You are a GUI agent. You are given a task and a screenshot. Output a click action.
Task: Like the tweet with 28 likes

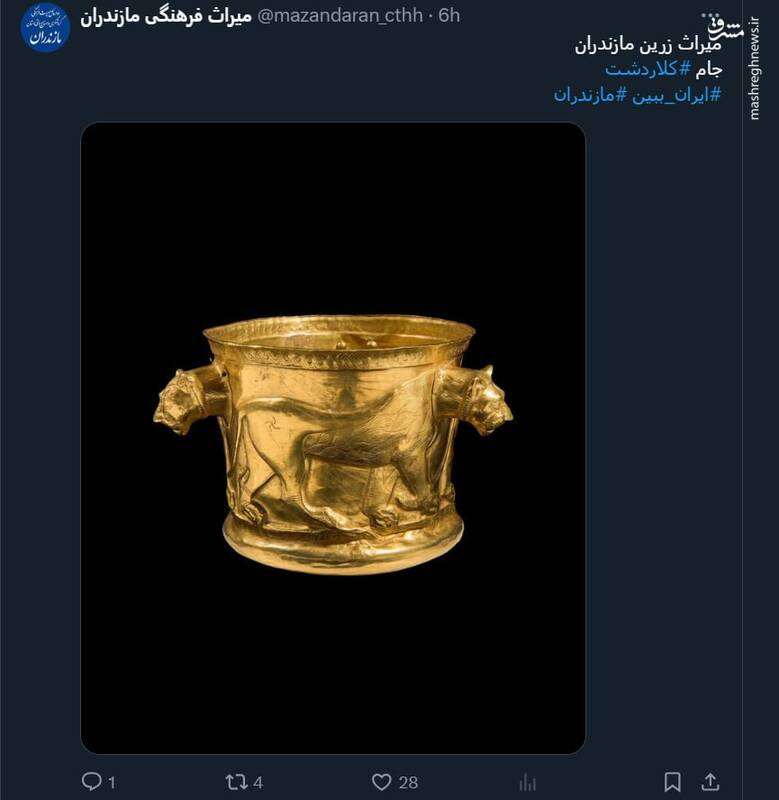381,781
